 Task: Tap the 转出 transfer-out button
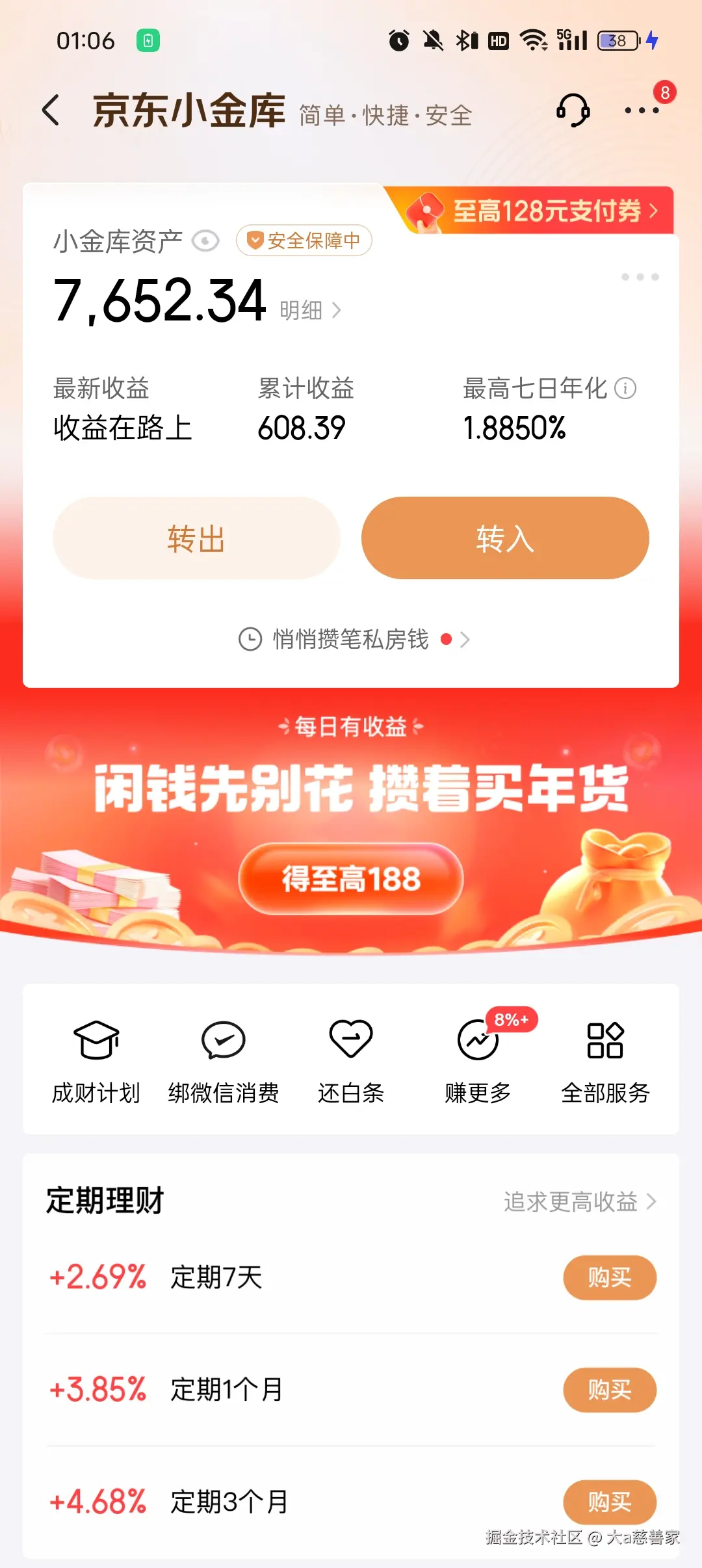(x=196, y=538)
